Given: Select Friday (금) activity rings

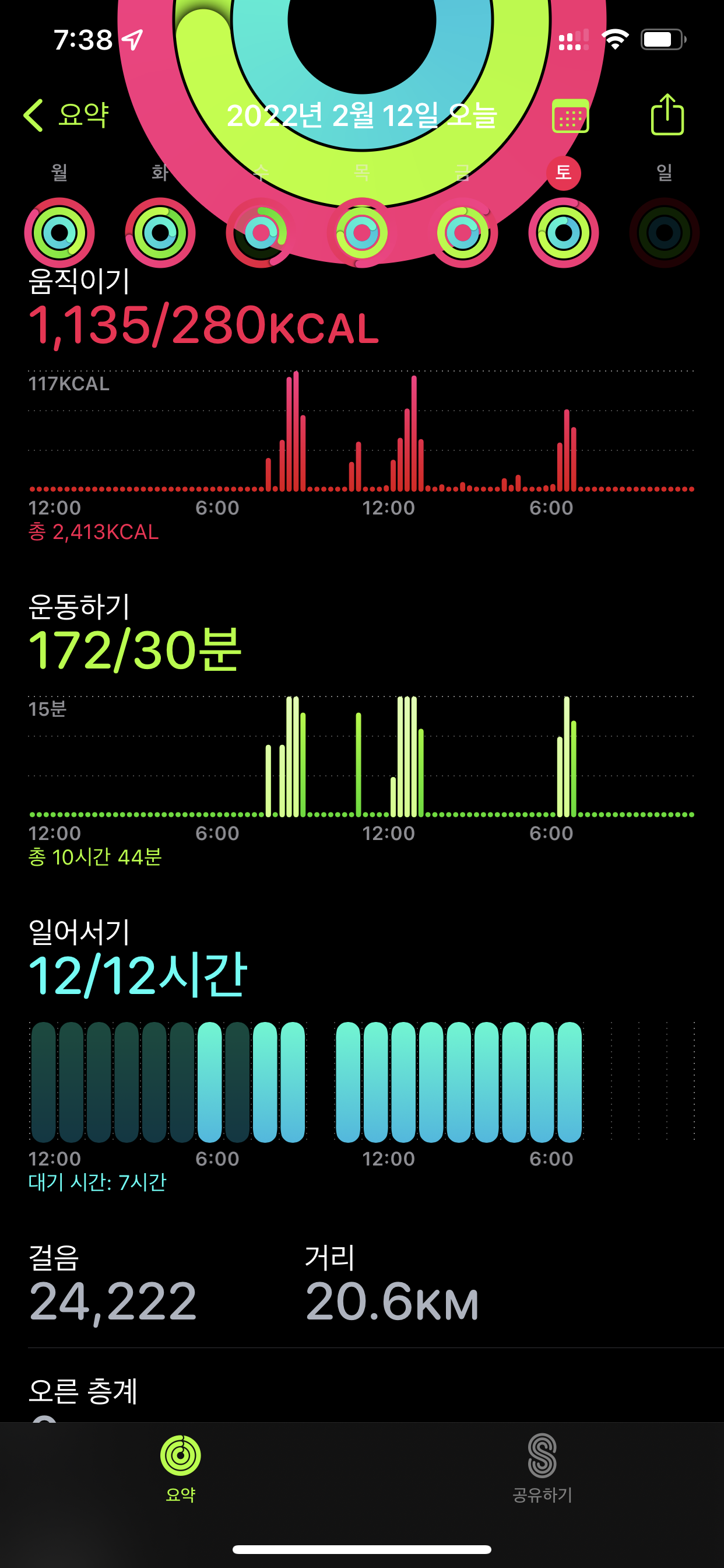Looking at the screenshot, I should click(x=463, y=233).
